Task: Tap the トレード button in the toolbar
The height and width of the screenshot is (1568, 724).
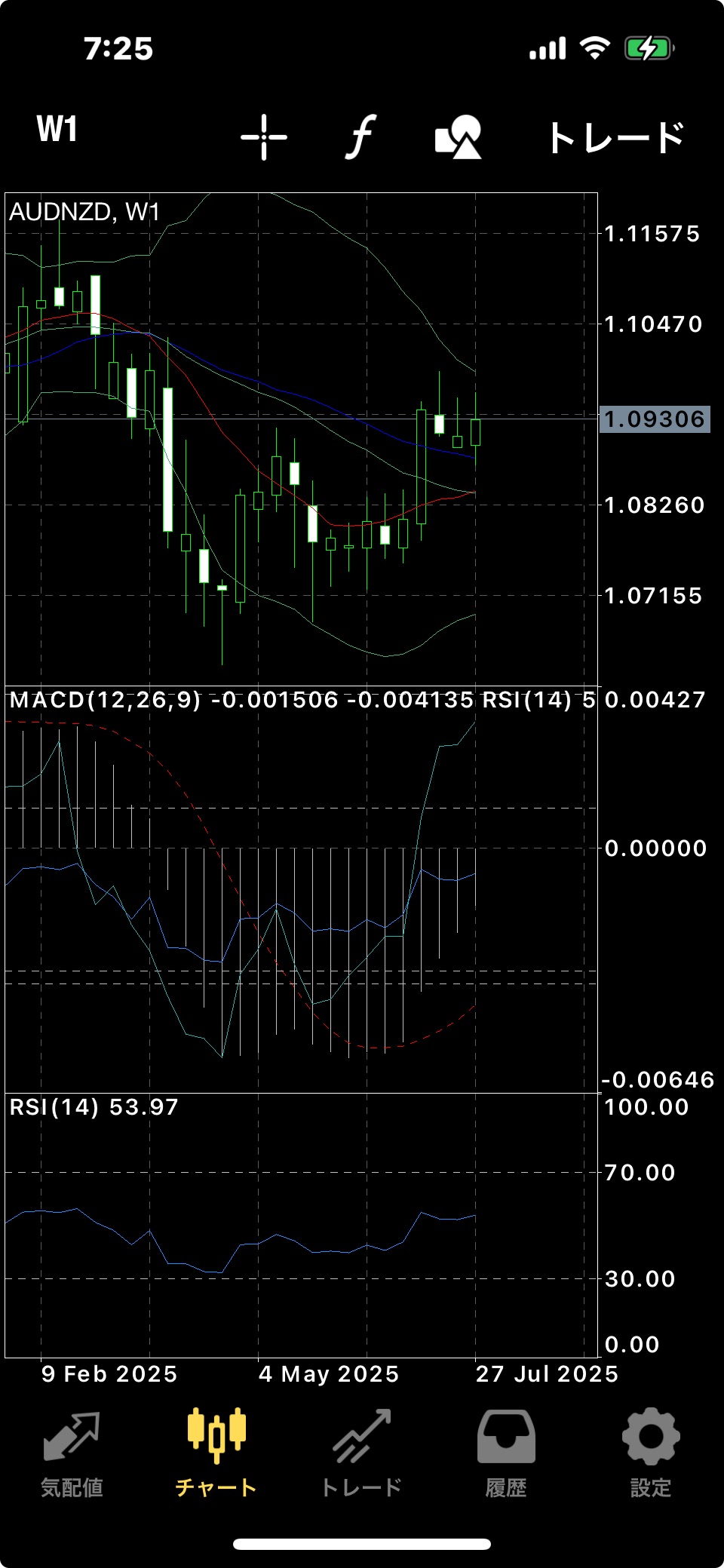Action: click(x=616, y=137)
